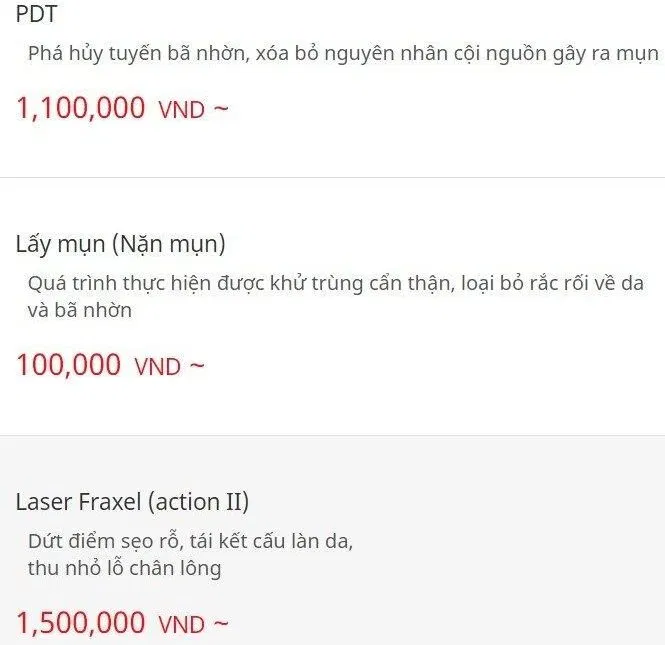Select the Lấy mụn (Nặn mụn) service
Screen dimensions: 665x645
click(x=120, y=243)
